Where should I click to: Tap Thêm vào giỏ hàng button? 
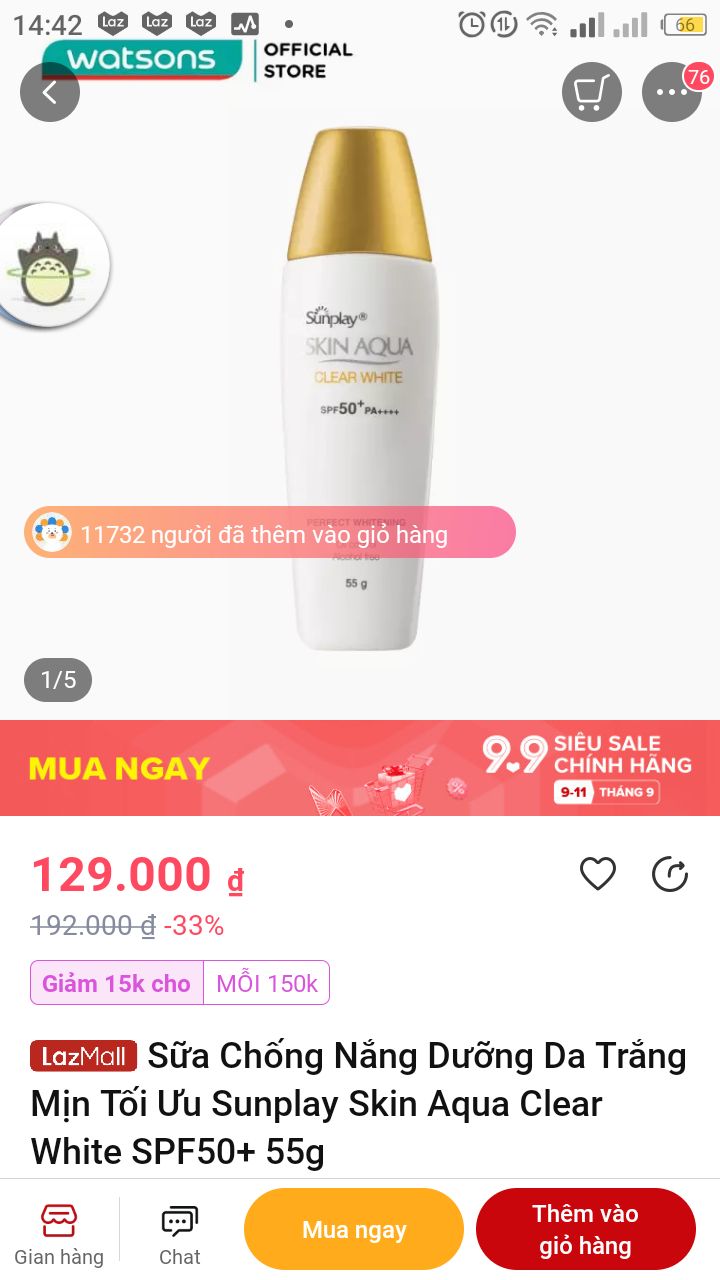586,1229
